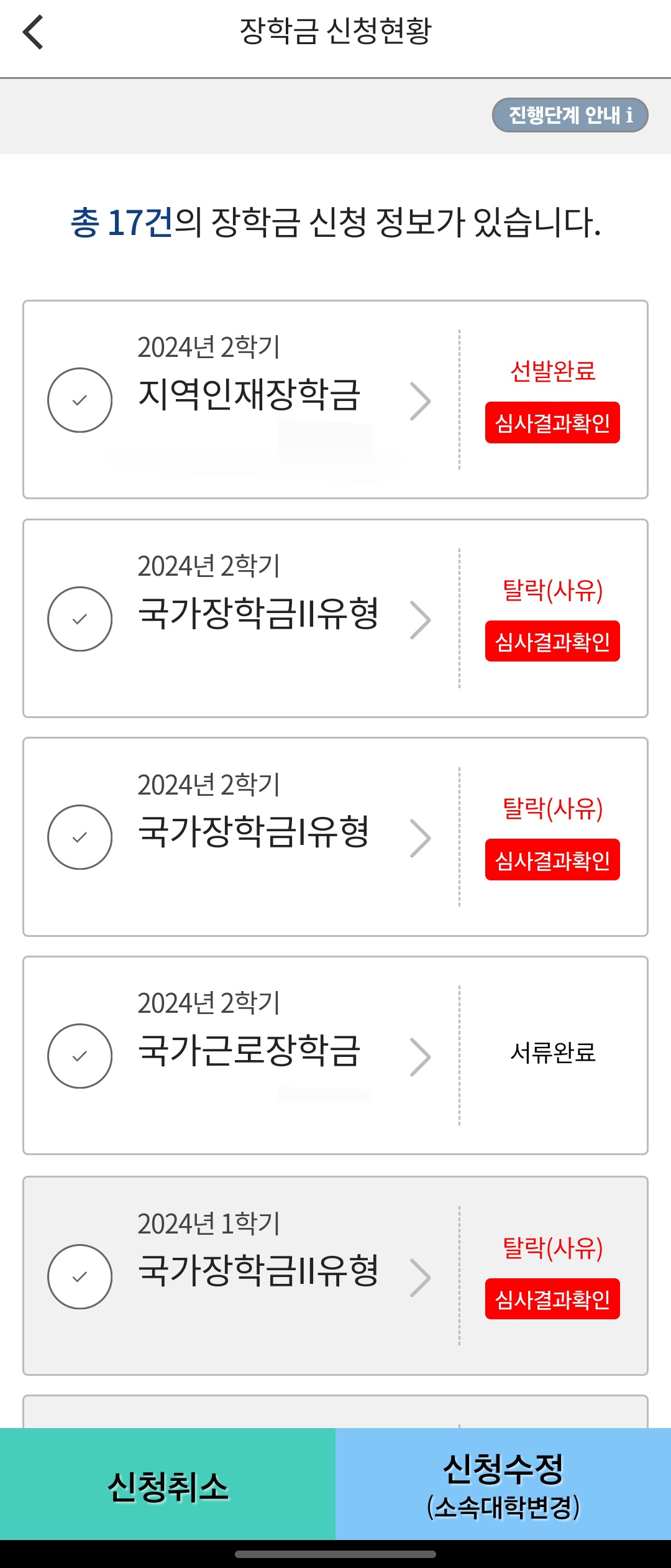Click the checkmark circle on 2024년 2학기 국가장학금II유형
The width and height of the screenshot is (671, 1568).
pos(81,619)
